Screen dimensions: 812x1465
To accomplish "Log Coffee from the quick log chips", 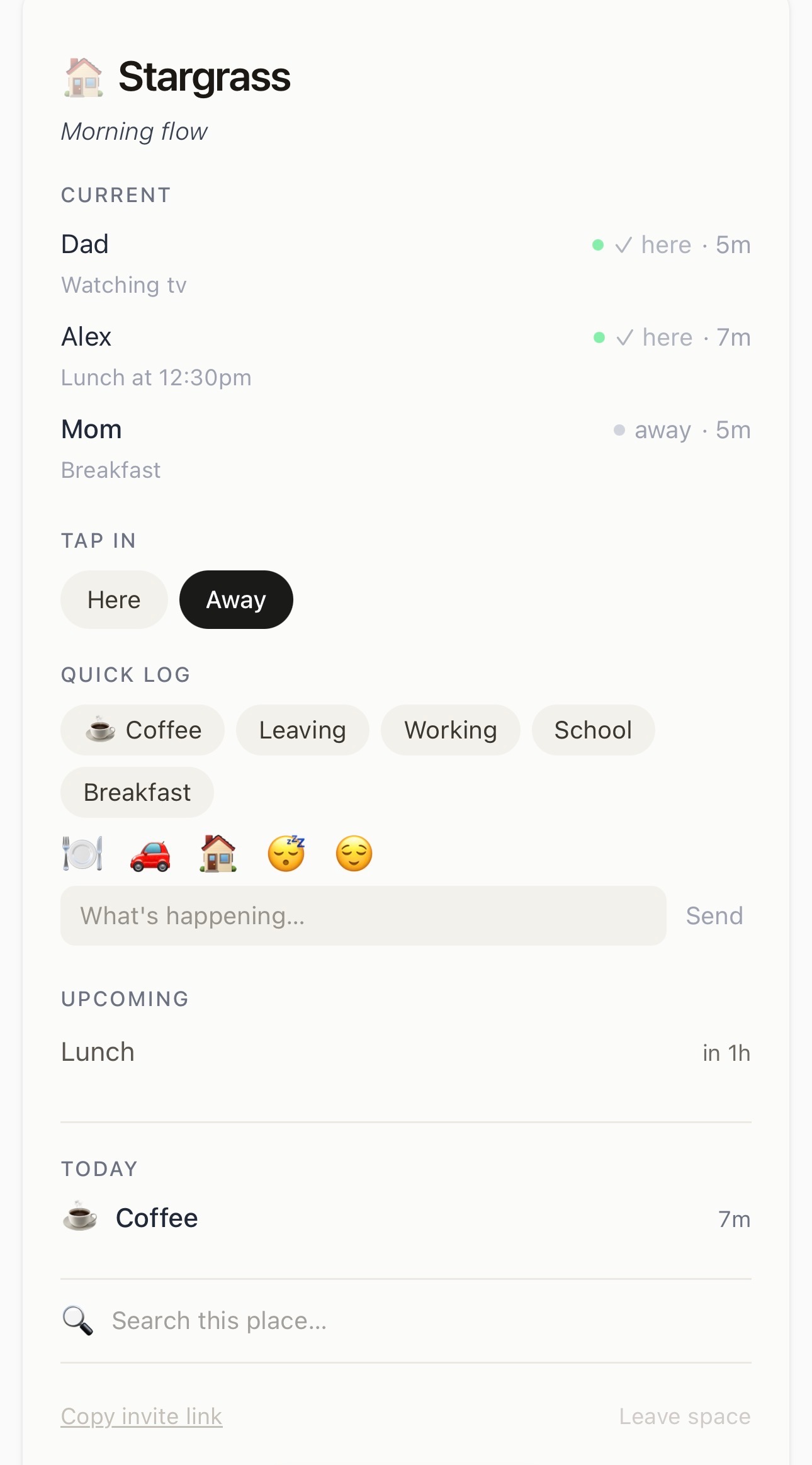I will [143, 730].
